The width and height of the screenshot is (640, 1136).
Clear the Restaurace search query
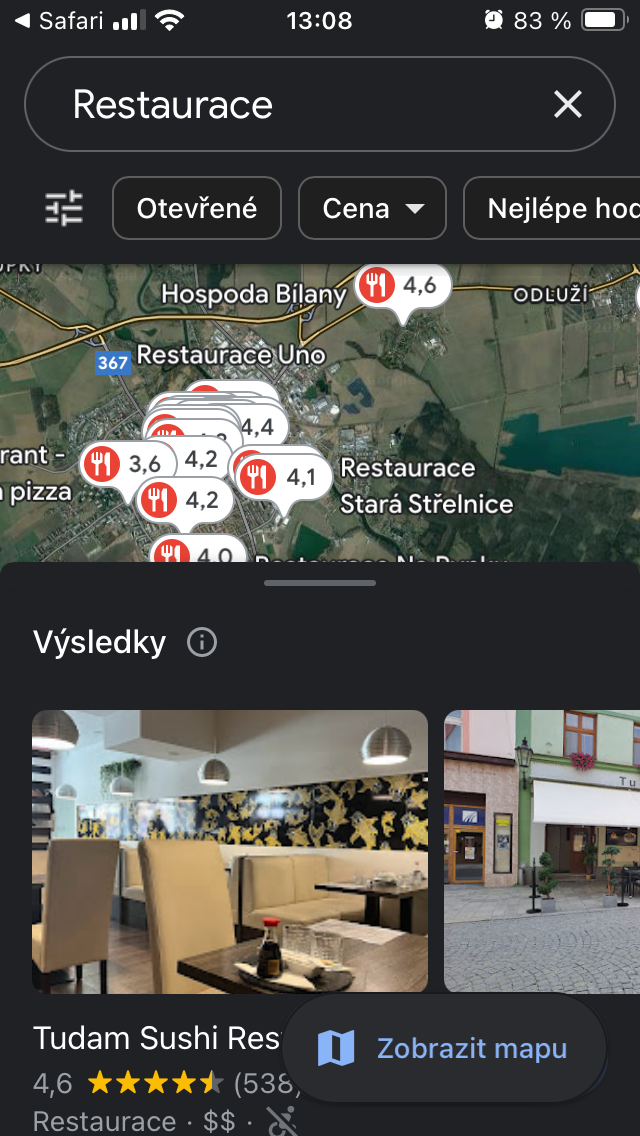[x=568, y=104]
